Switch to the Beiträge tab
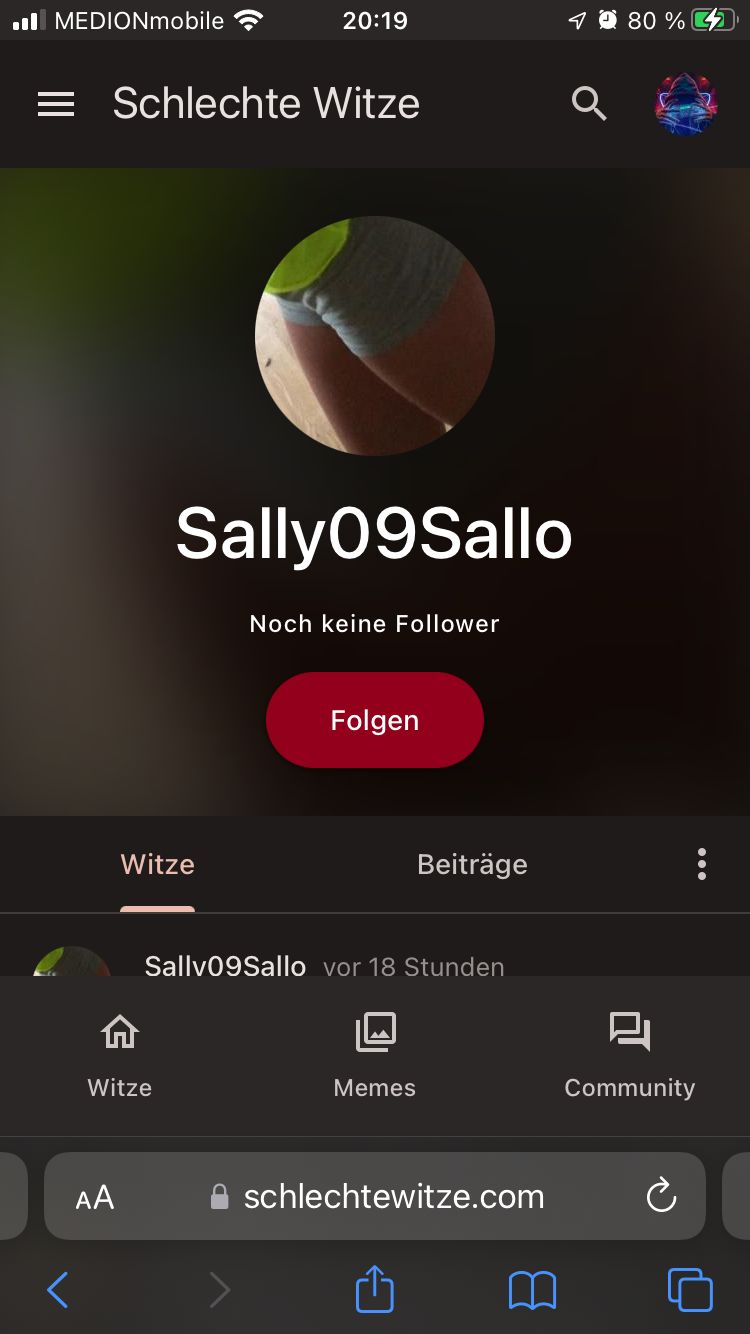 [x=472, y=864]
